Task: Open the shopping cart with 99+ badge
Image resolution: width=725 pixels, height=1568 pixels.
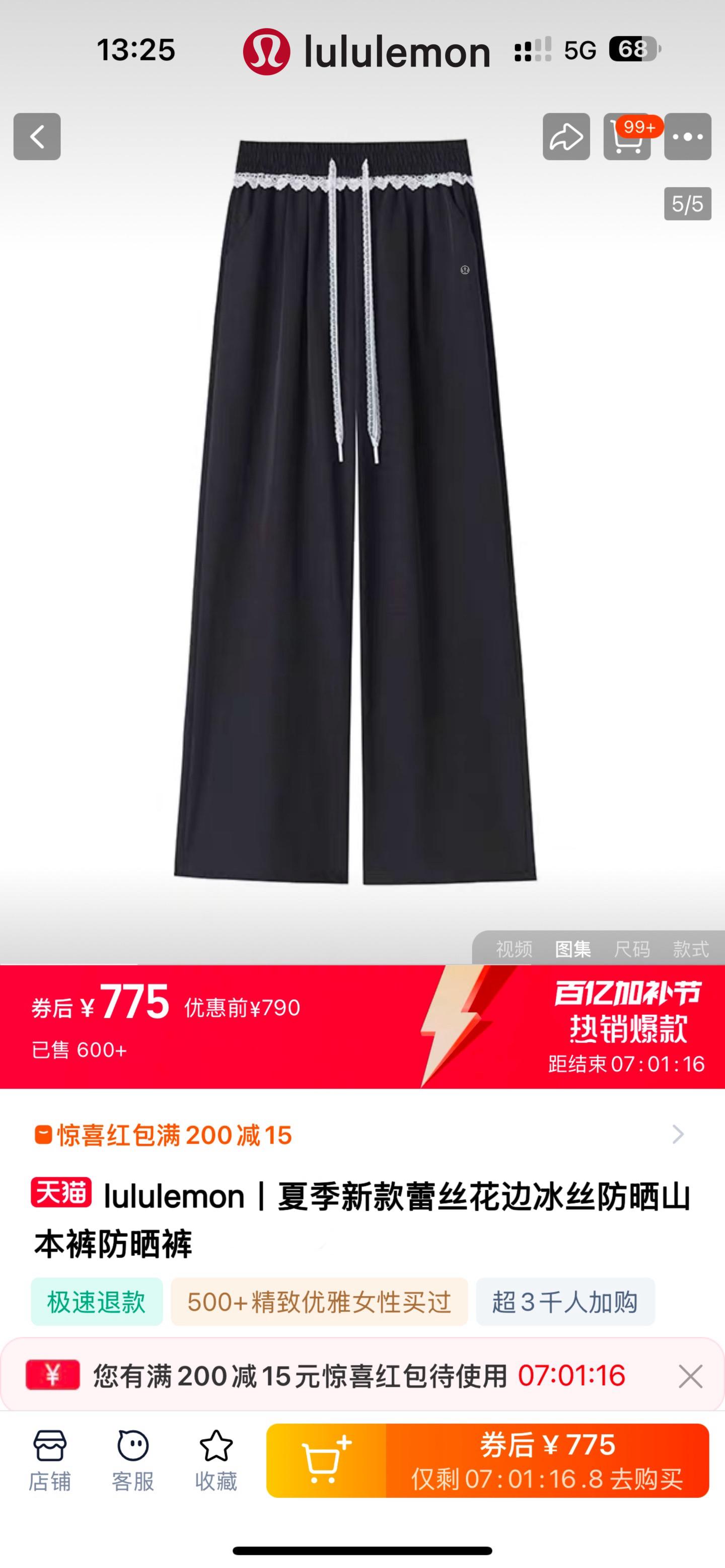Action: (626, 137)
